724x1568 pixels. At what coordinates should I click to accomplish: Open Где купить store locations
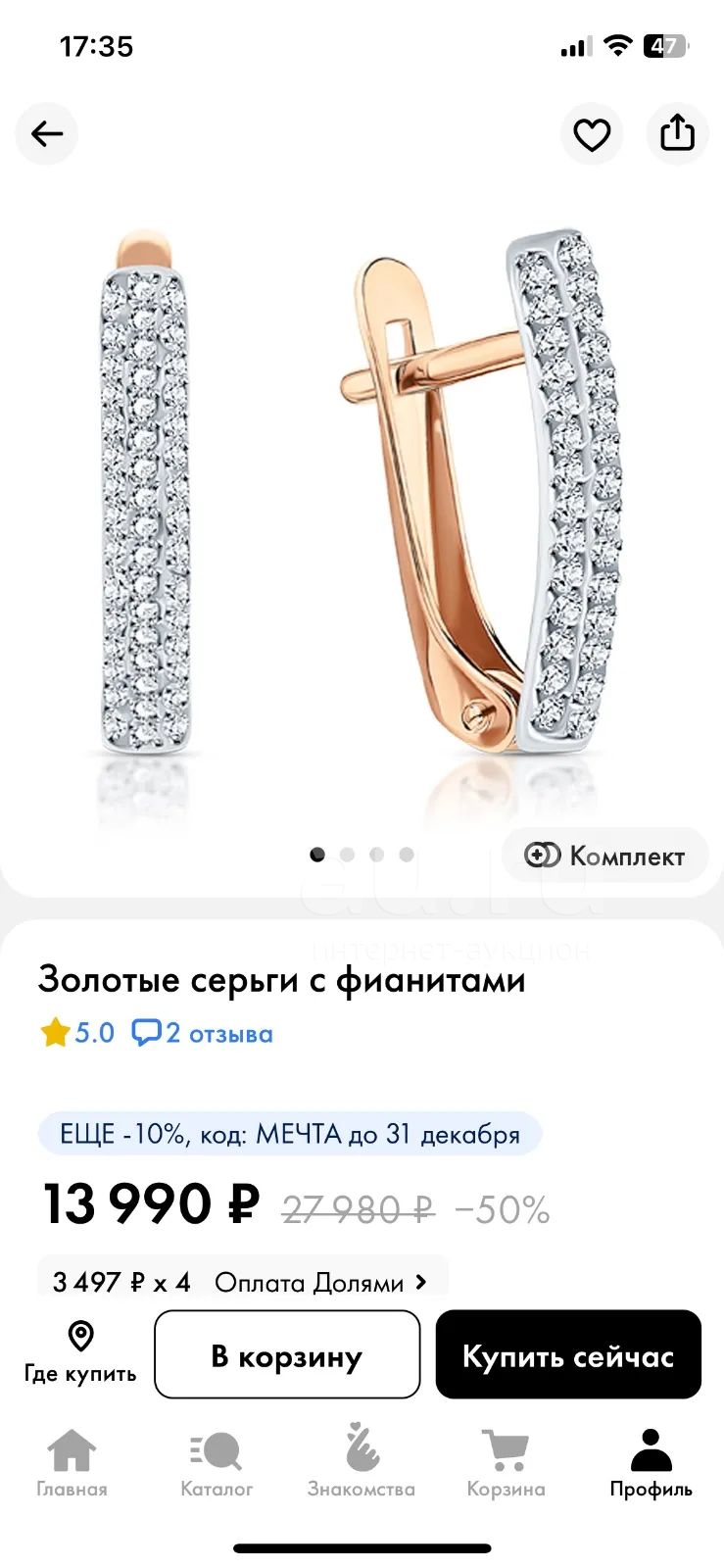pos(80,1353)
